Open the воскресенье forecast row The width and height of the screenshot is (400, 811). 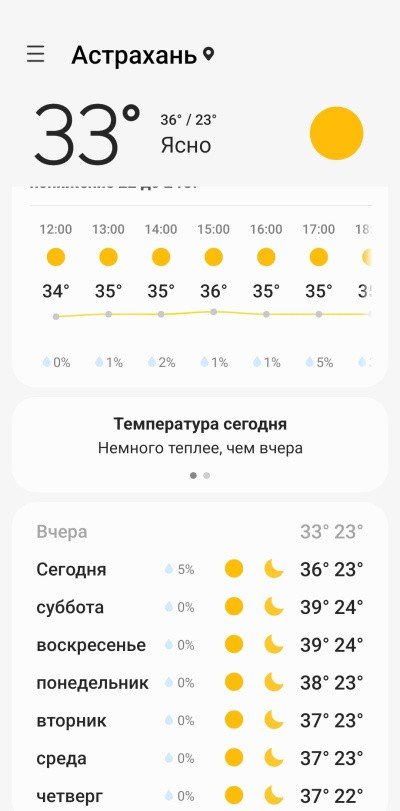[x=200, y=645]
